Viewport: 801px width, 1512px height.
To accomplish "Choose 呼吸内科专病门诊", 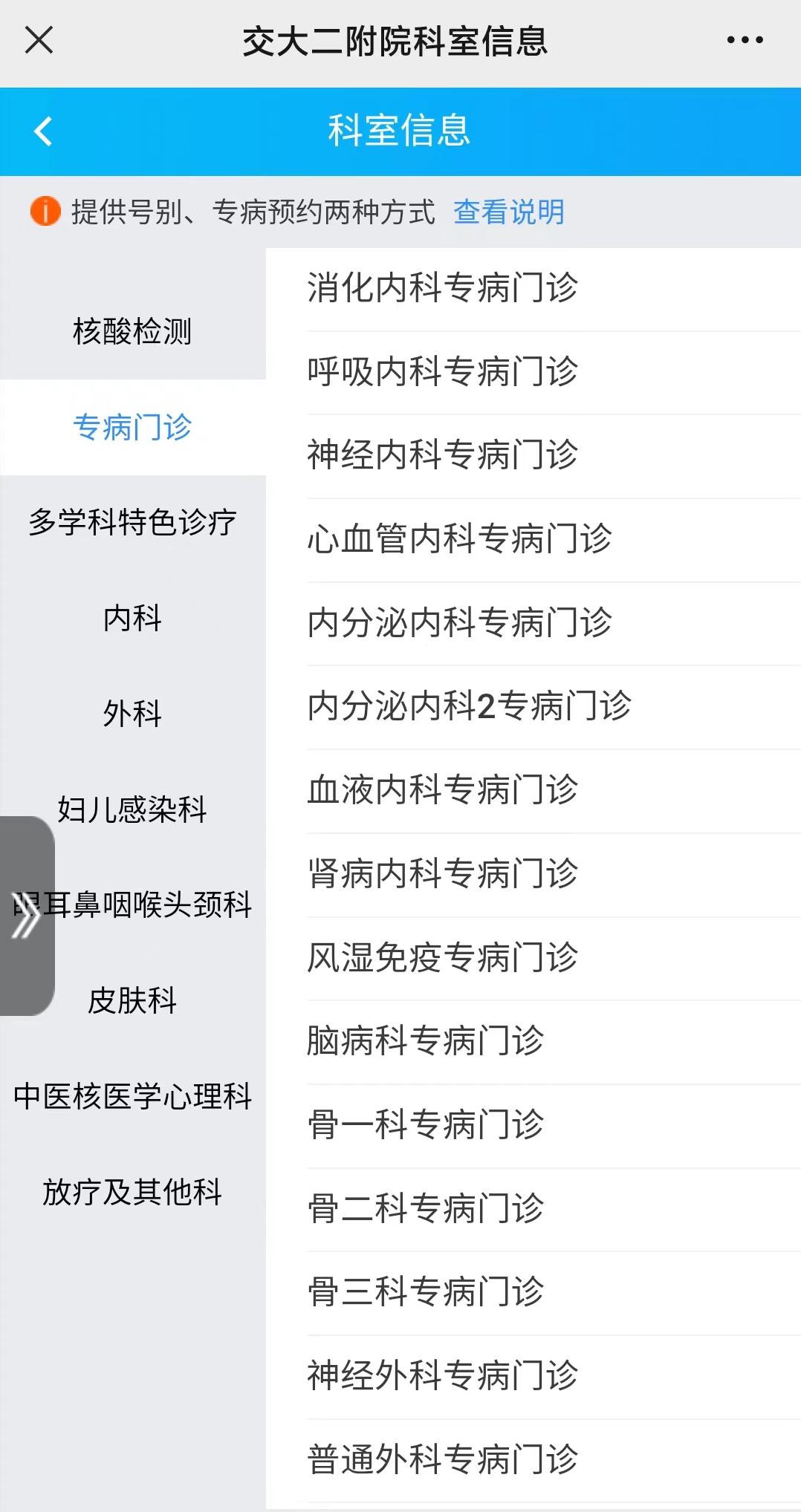I will (x=443, y=371).
